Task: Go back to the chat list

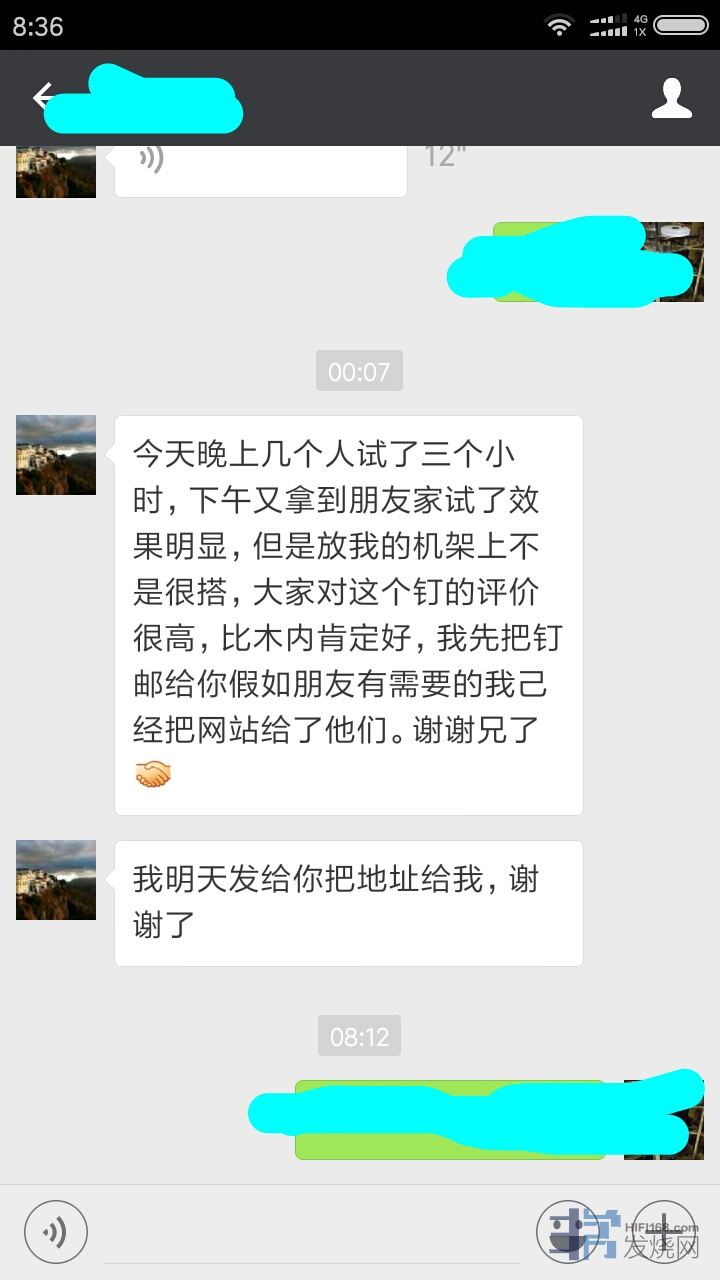Action: pos(42,97)
